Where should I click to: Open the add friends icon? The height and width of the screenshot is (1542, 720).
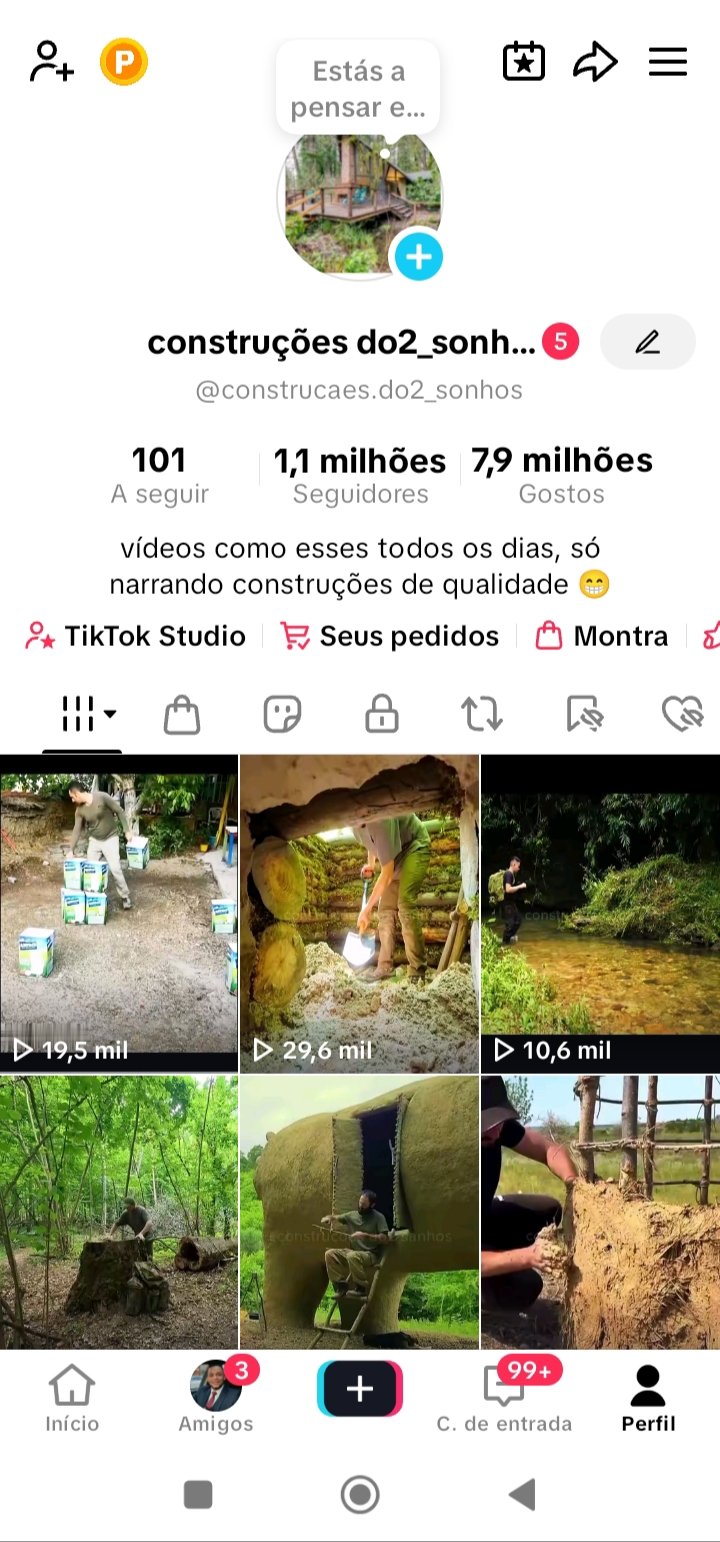[51, 62]
